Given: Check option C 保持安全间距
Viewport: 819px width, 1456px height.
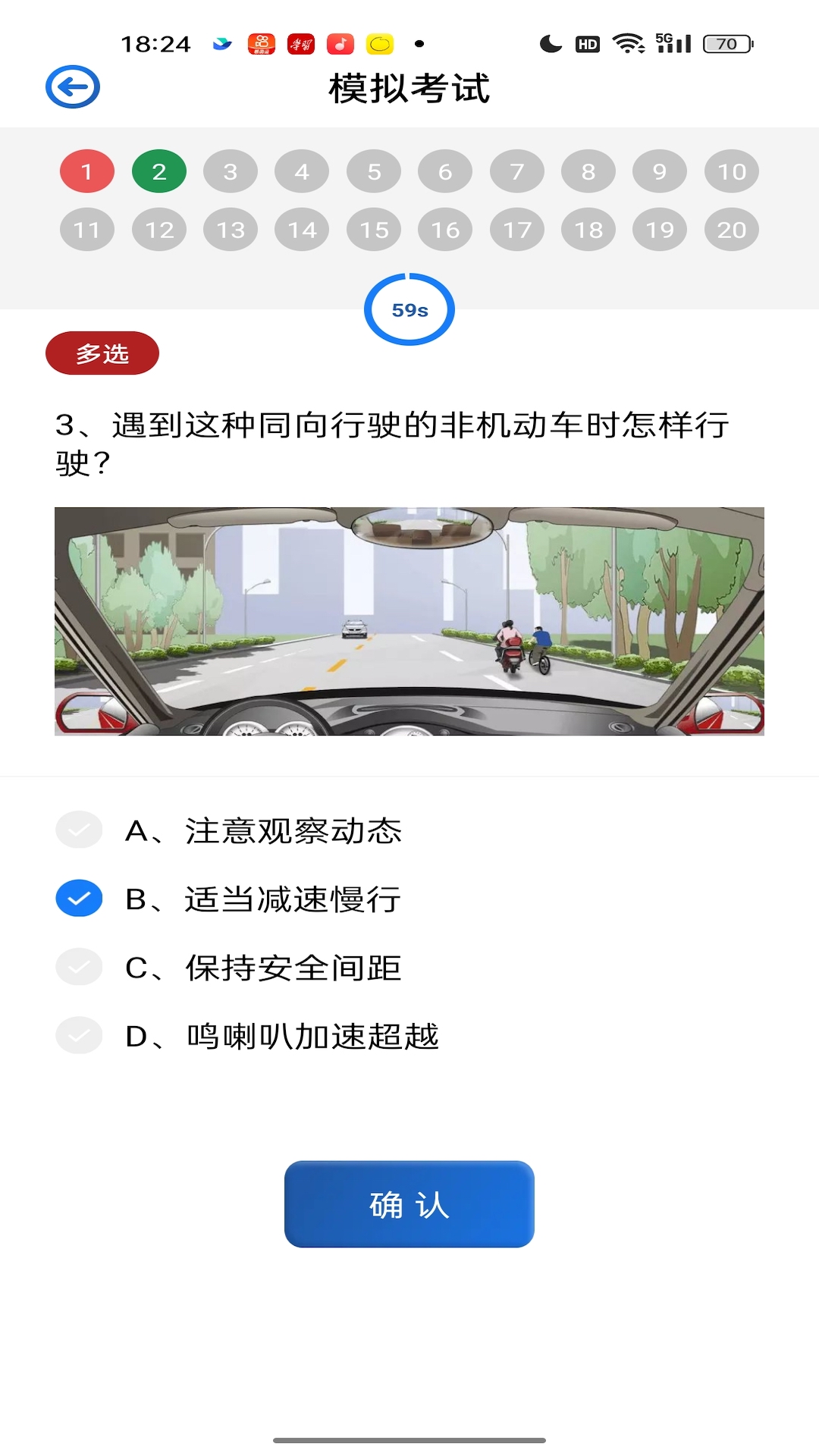Looking at the screenshot, I should coord(79,967).
